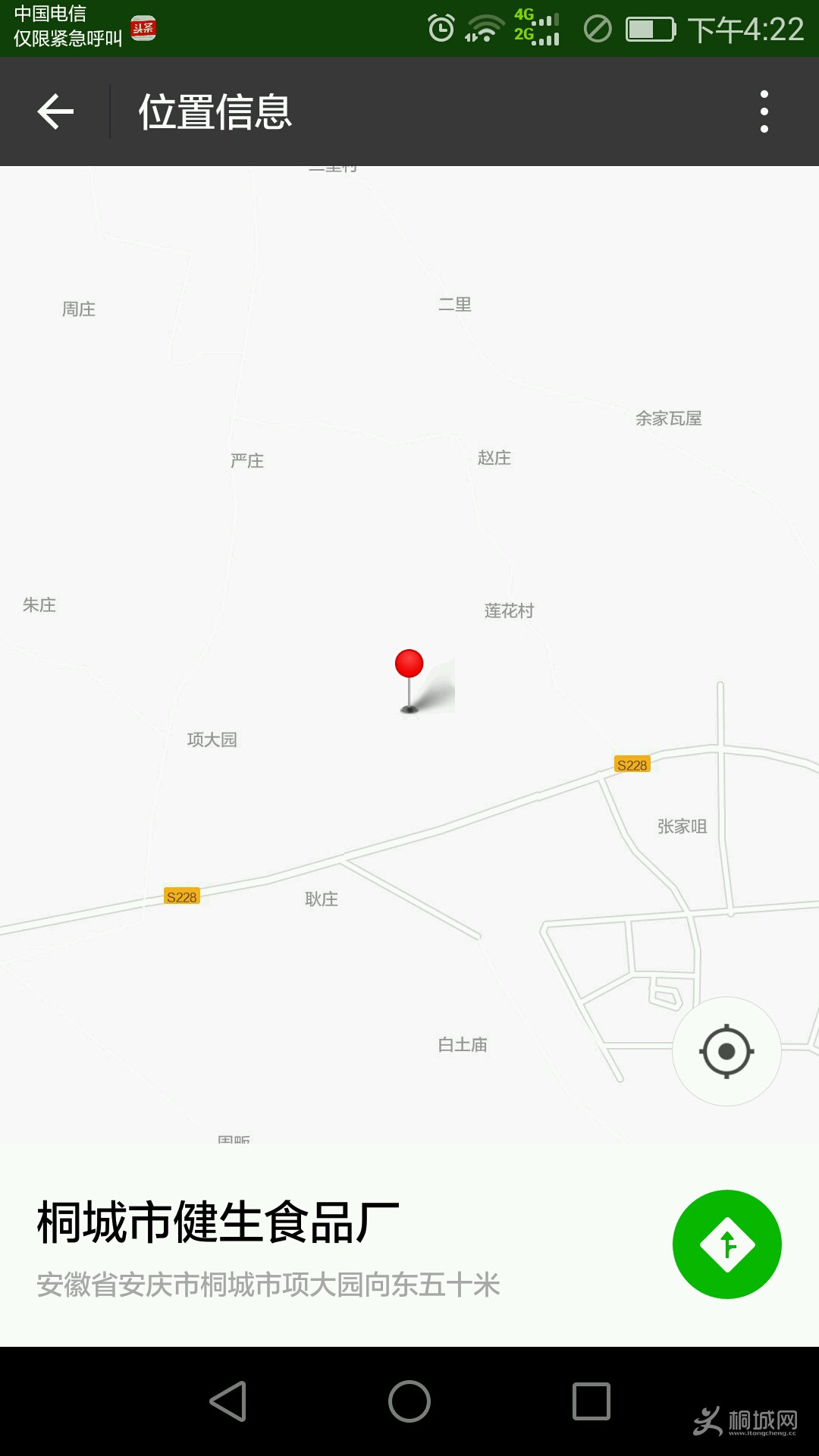The image size is (819, 1456).
Task: Tap the red location pin on the map
Action: point(409,666)
